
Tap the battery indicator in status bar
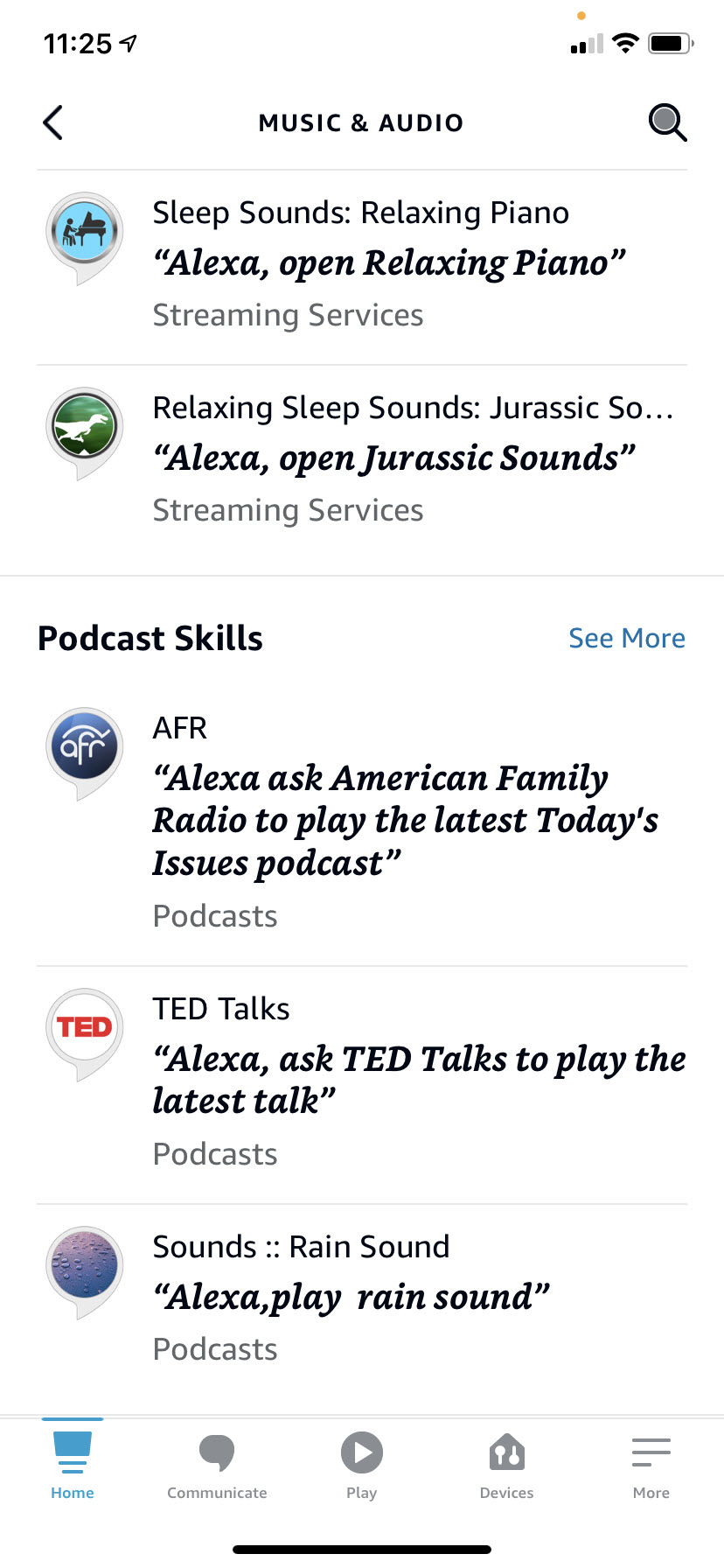pyautogui.click(x=670, y=44)
